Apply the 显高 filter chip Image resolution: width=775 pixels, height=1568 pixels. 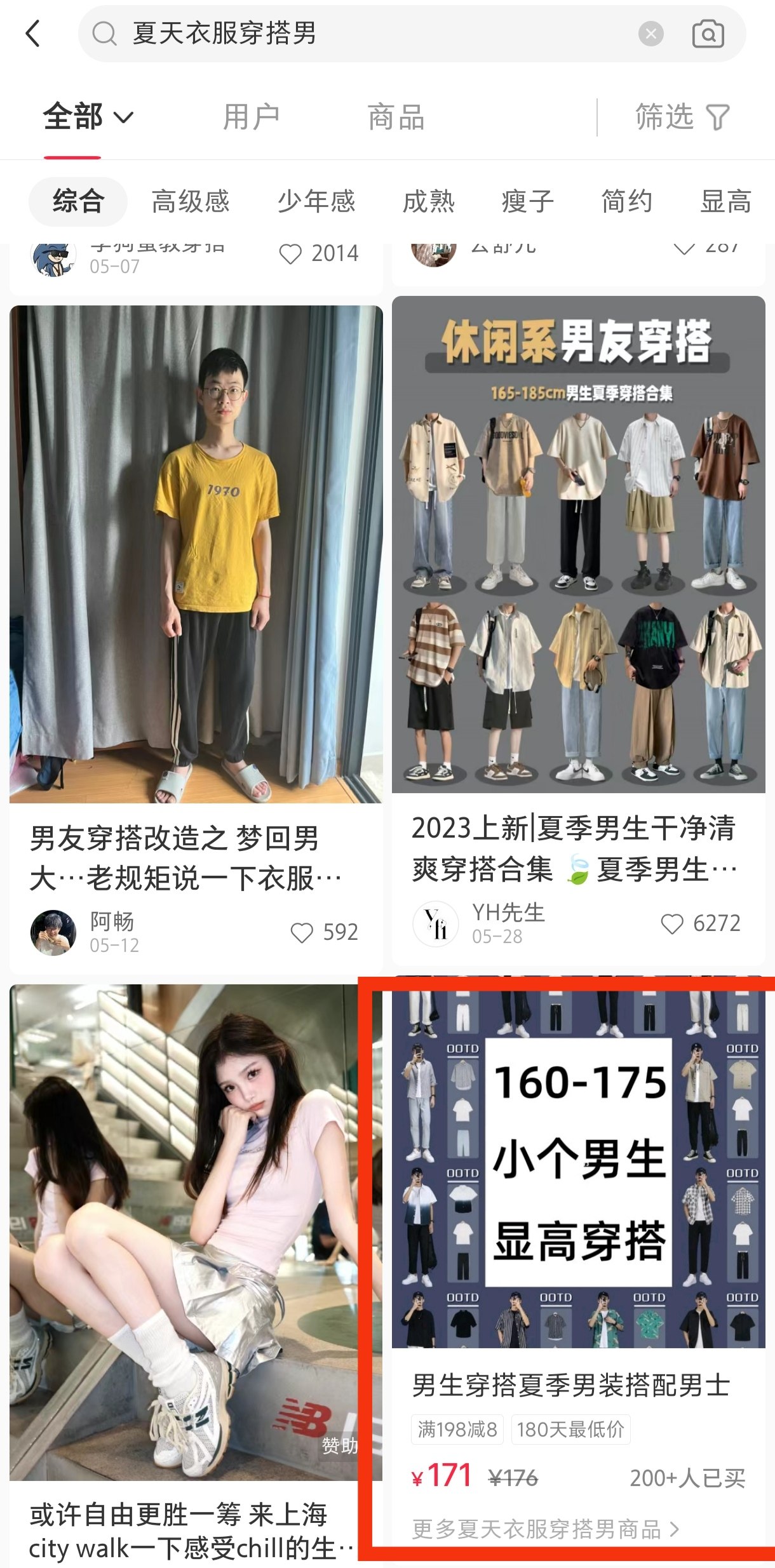click(x=725, y=201)
